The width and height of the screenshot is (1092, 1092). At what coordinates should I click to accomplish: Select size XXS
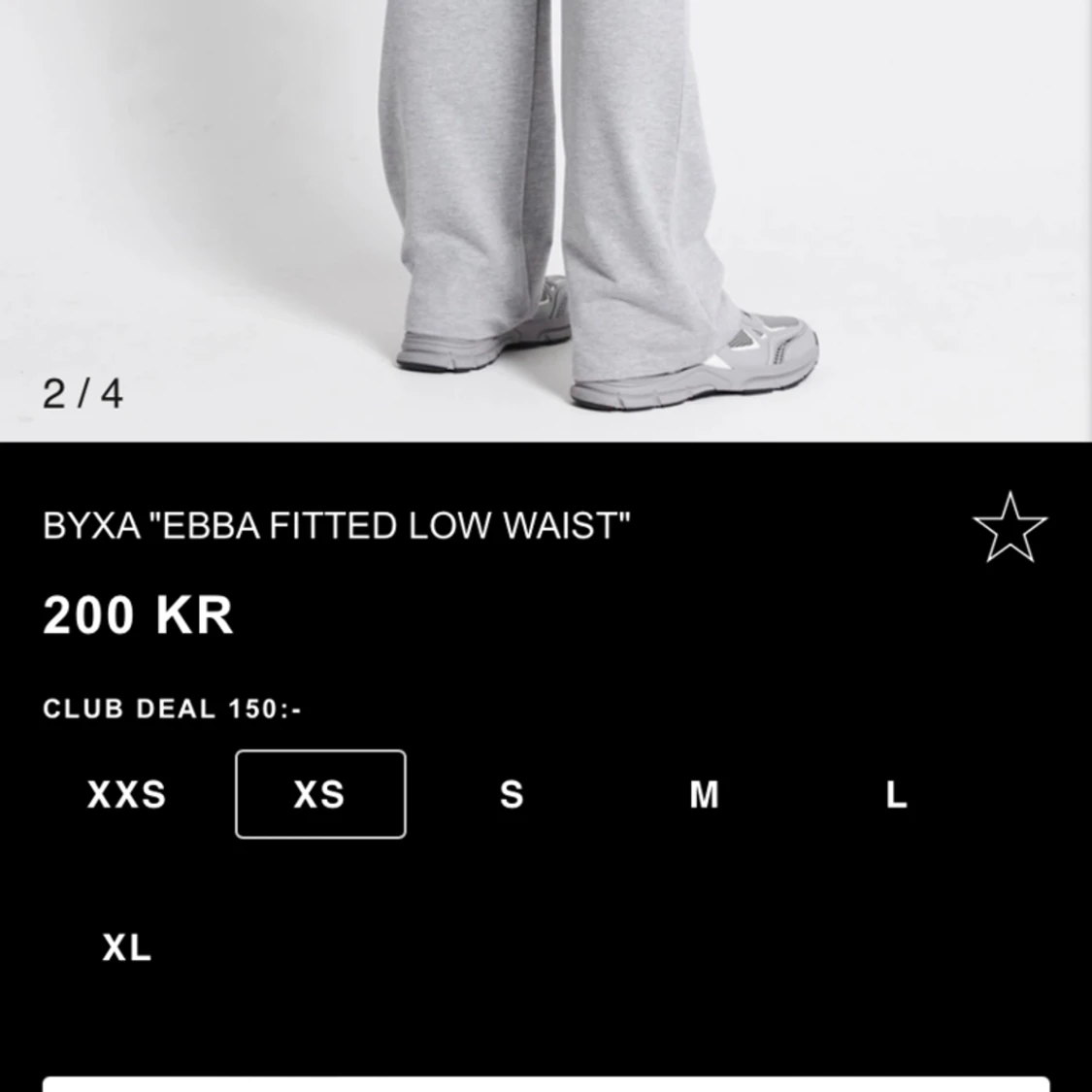pos(127,795)
